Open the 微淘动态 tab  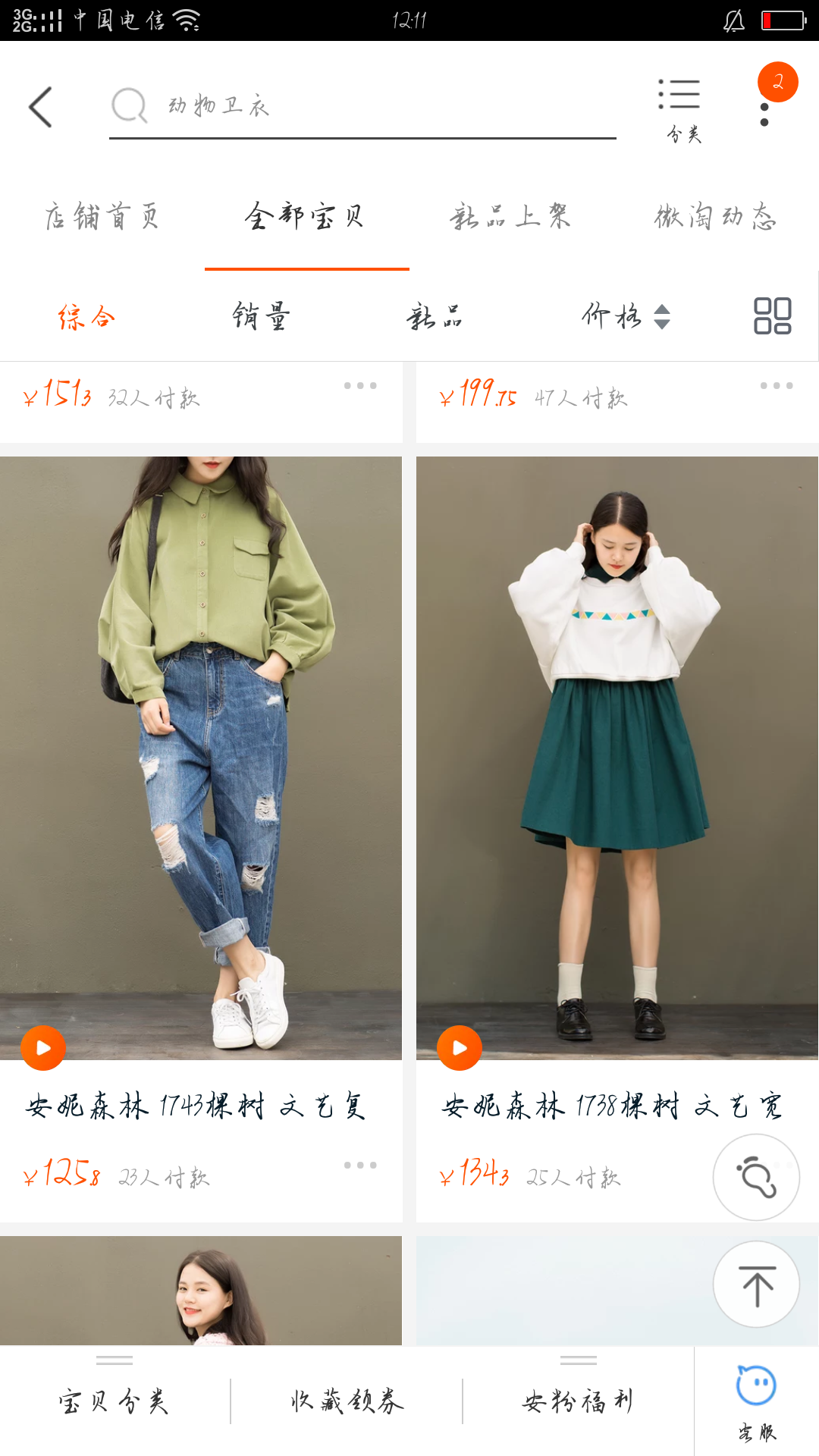coord(715,218)
